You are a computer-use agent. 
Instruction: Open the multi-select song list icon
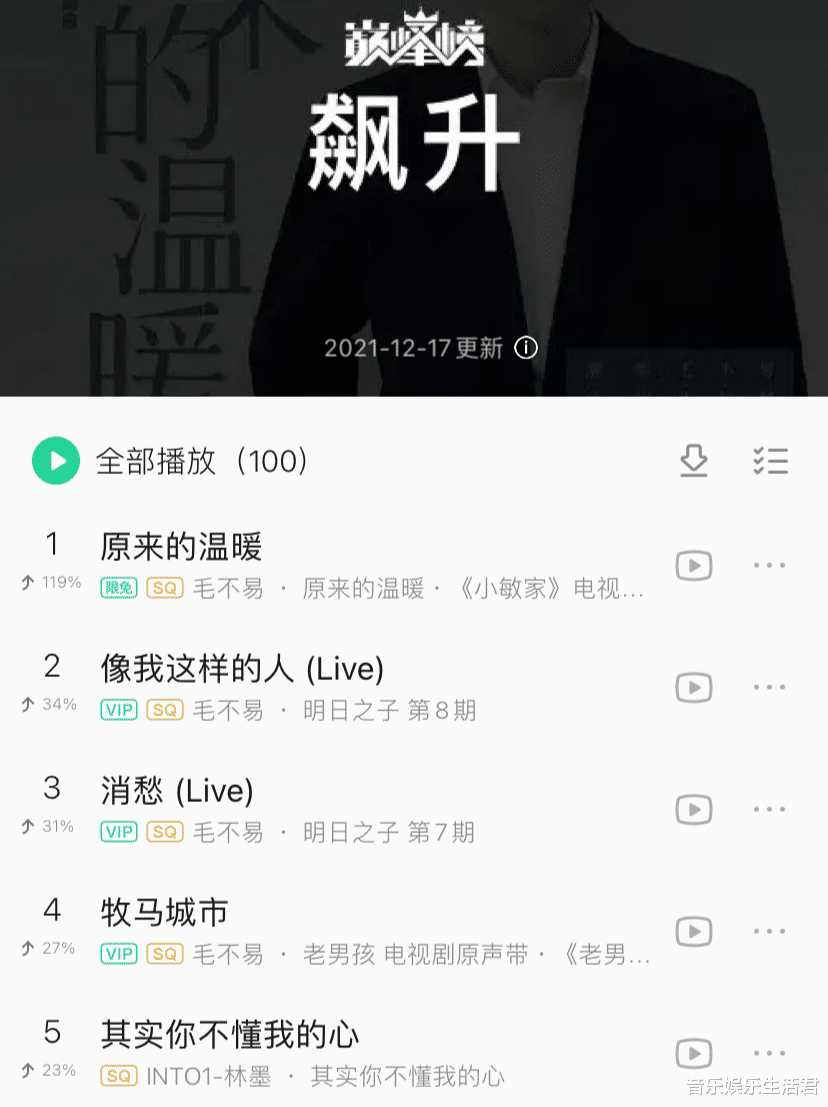770,461
